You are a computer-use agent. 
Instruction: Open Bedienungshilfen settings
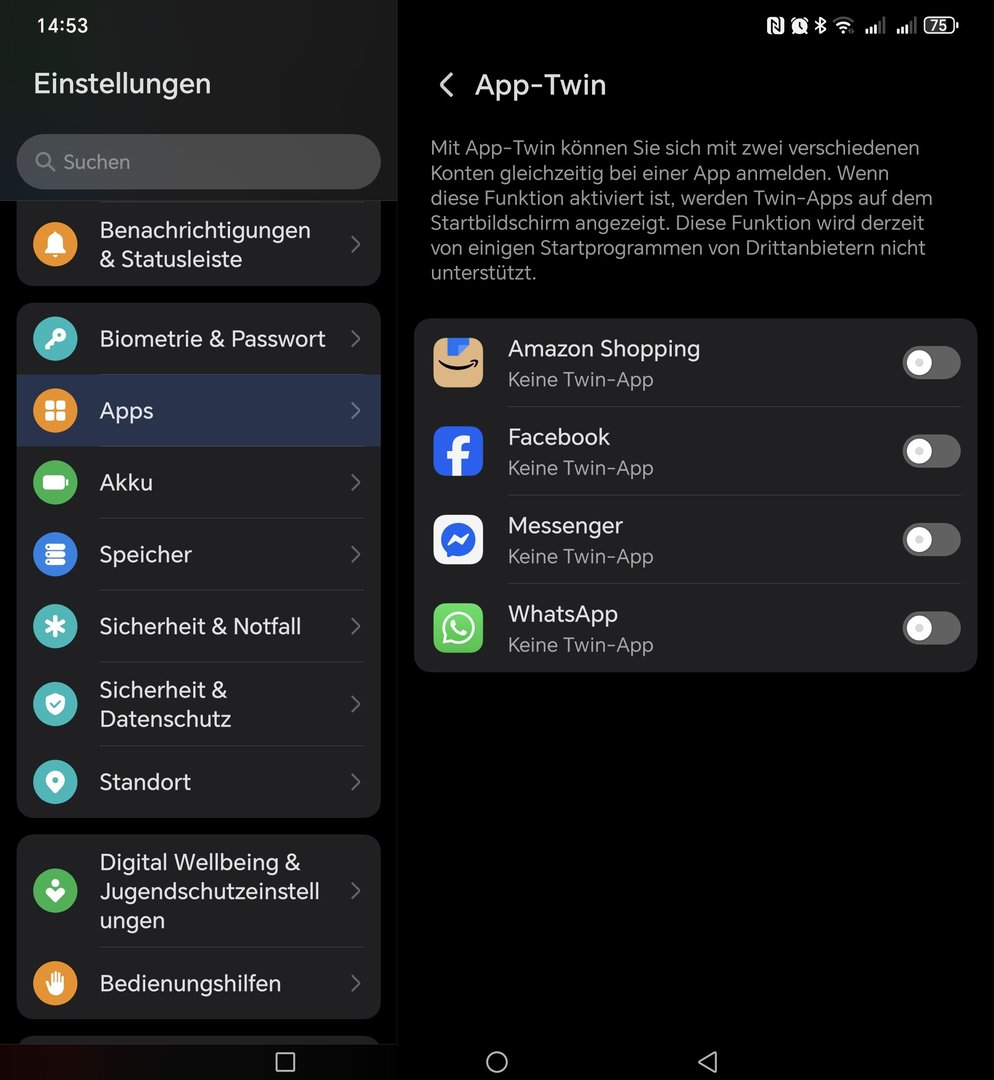[x=198, y=984]
